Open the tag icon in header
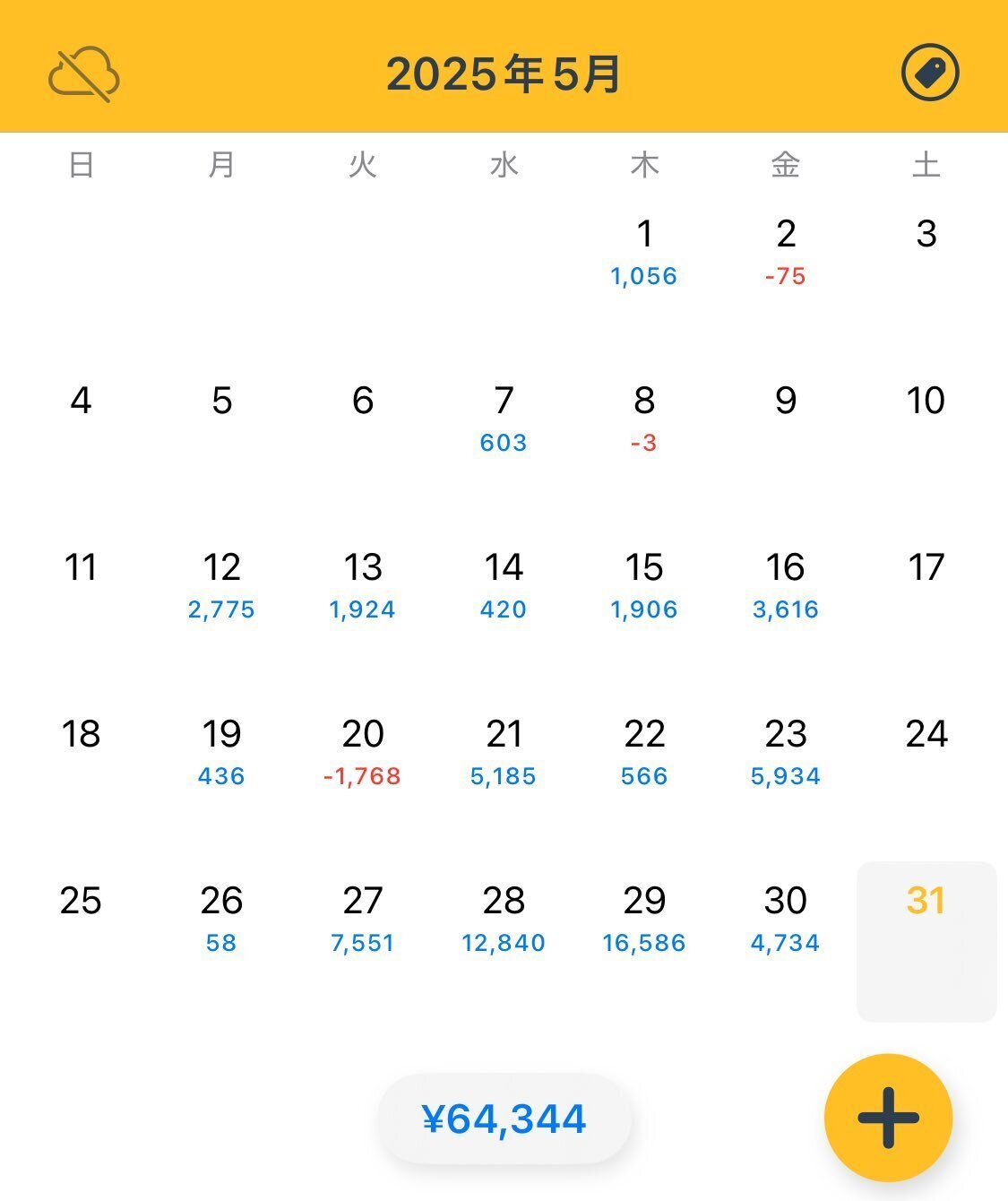Screen dimensions: 1008x1201 [930, 73]
